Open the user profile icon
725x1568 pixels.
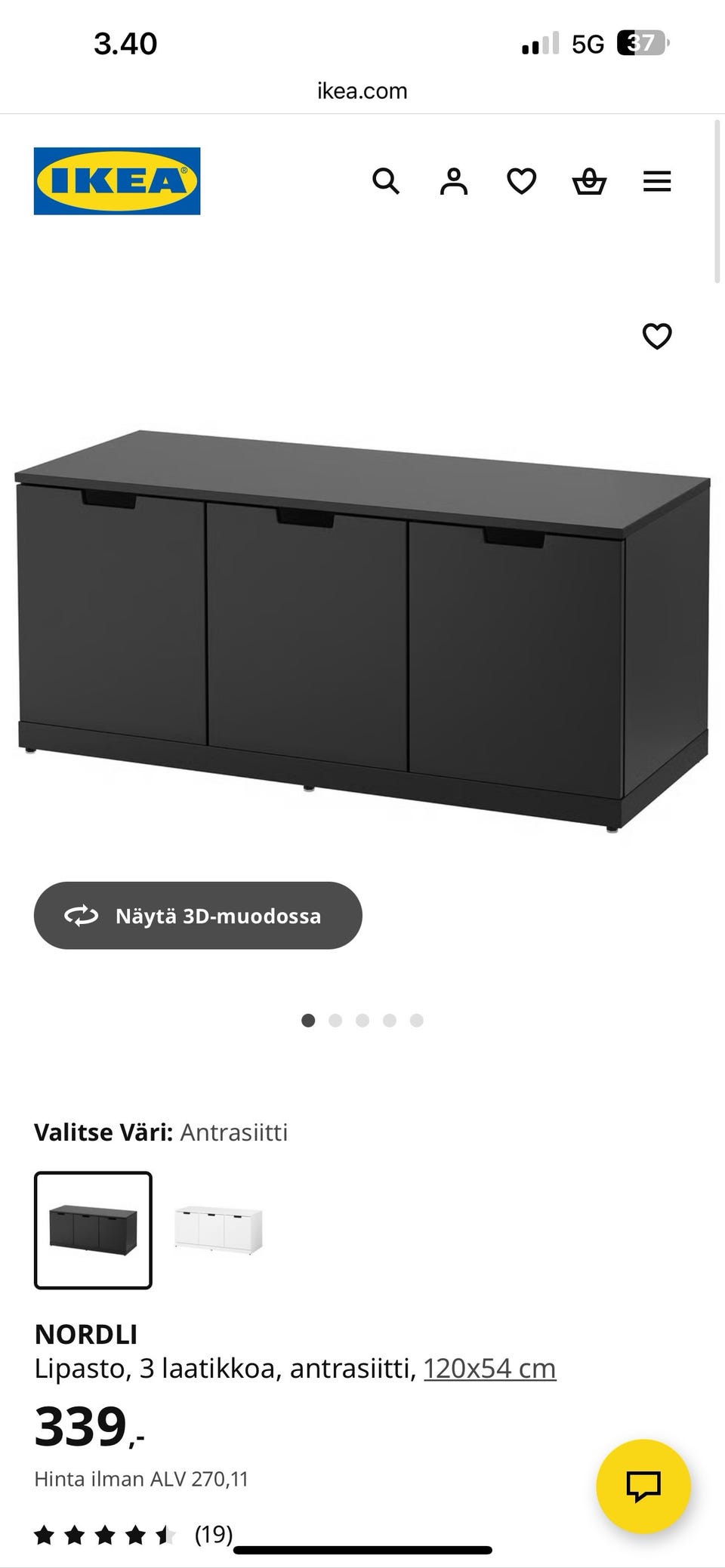454,181
